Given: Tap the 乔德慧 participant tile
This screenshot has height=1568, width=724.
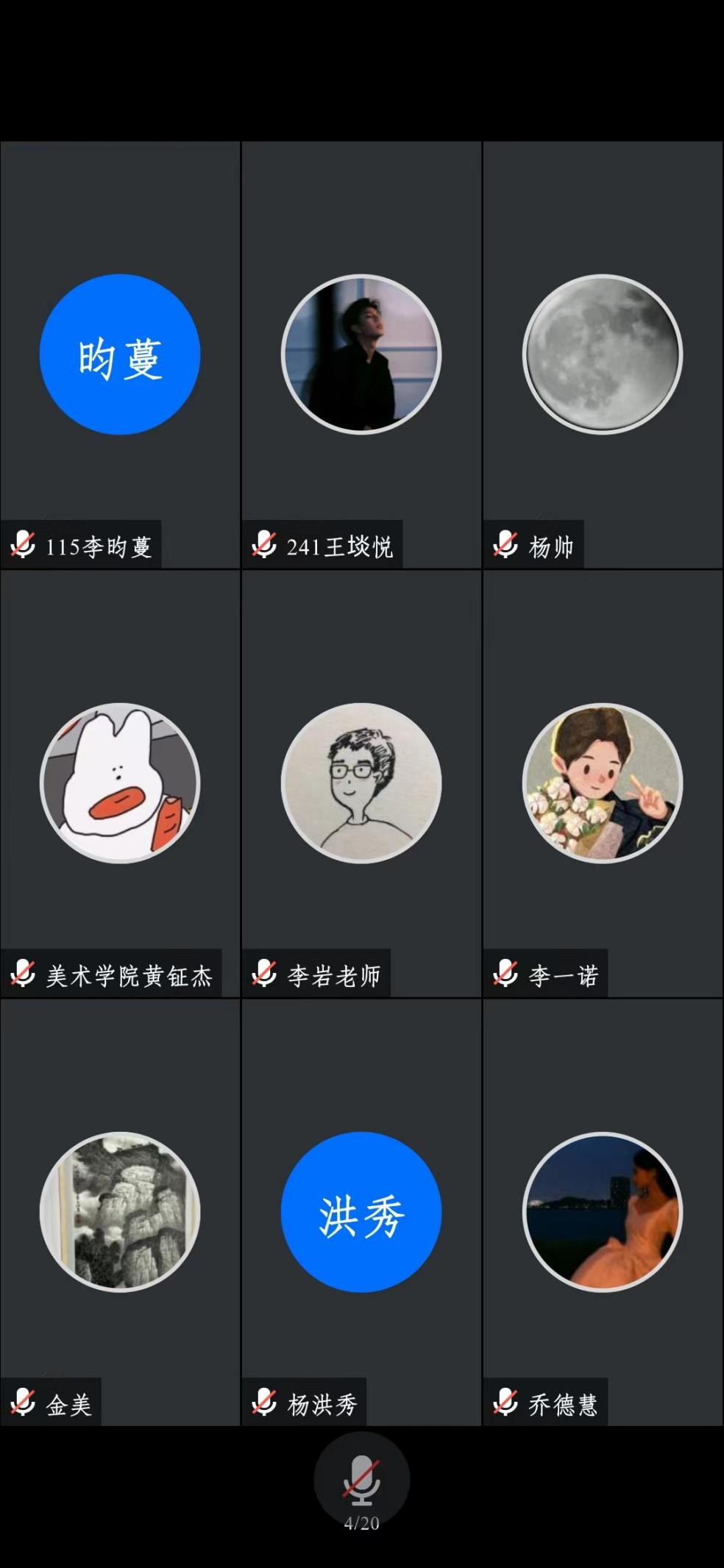Looking at the screenshot, I should pyautogui.click(x=602, y=1212).
